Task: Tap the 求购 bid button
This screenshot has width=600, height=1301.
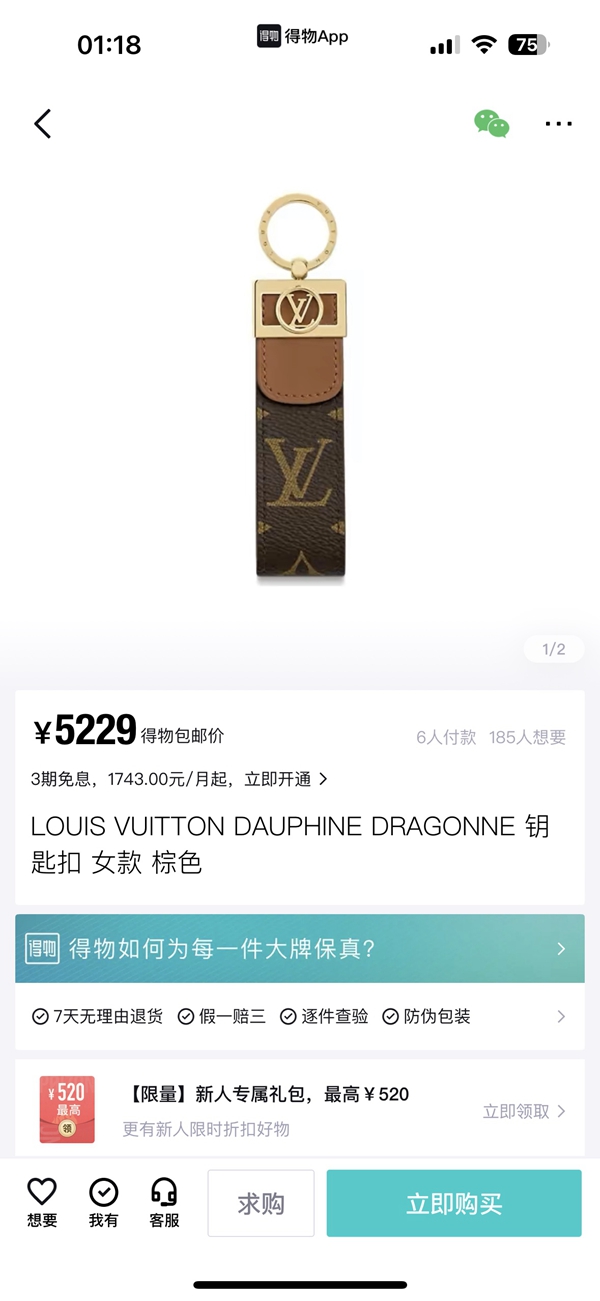Action: click(x=261, y=1203)
